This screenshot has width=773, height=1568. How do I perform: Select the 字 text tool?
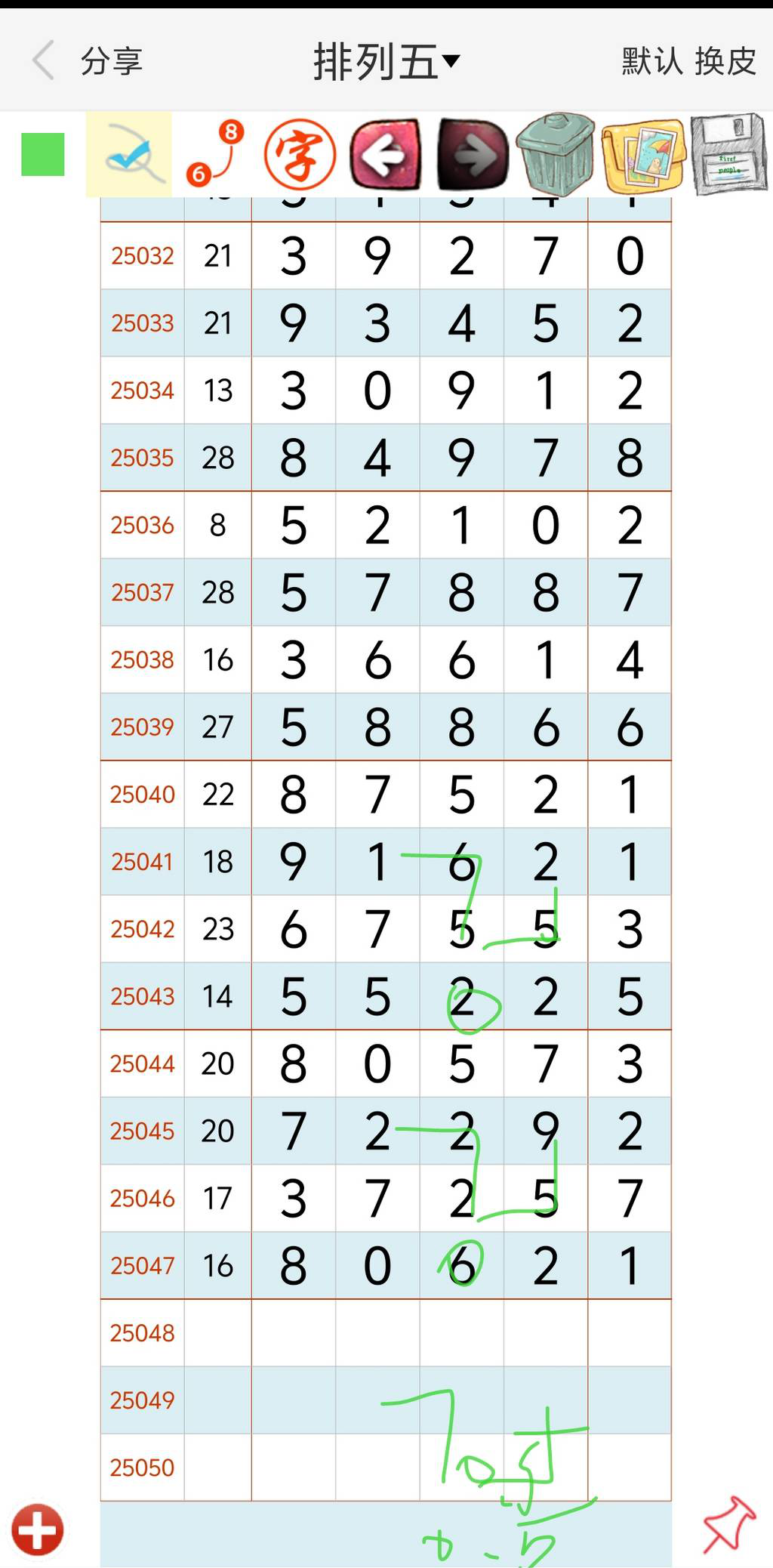coord(300,154)
